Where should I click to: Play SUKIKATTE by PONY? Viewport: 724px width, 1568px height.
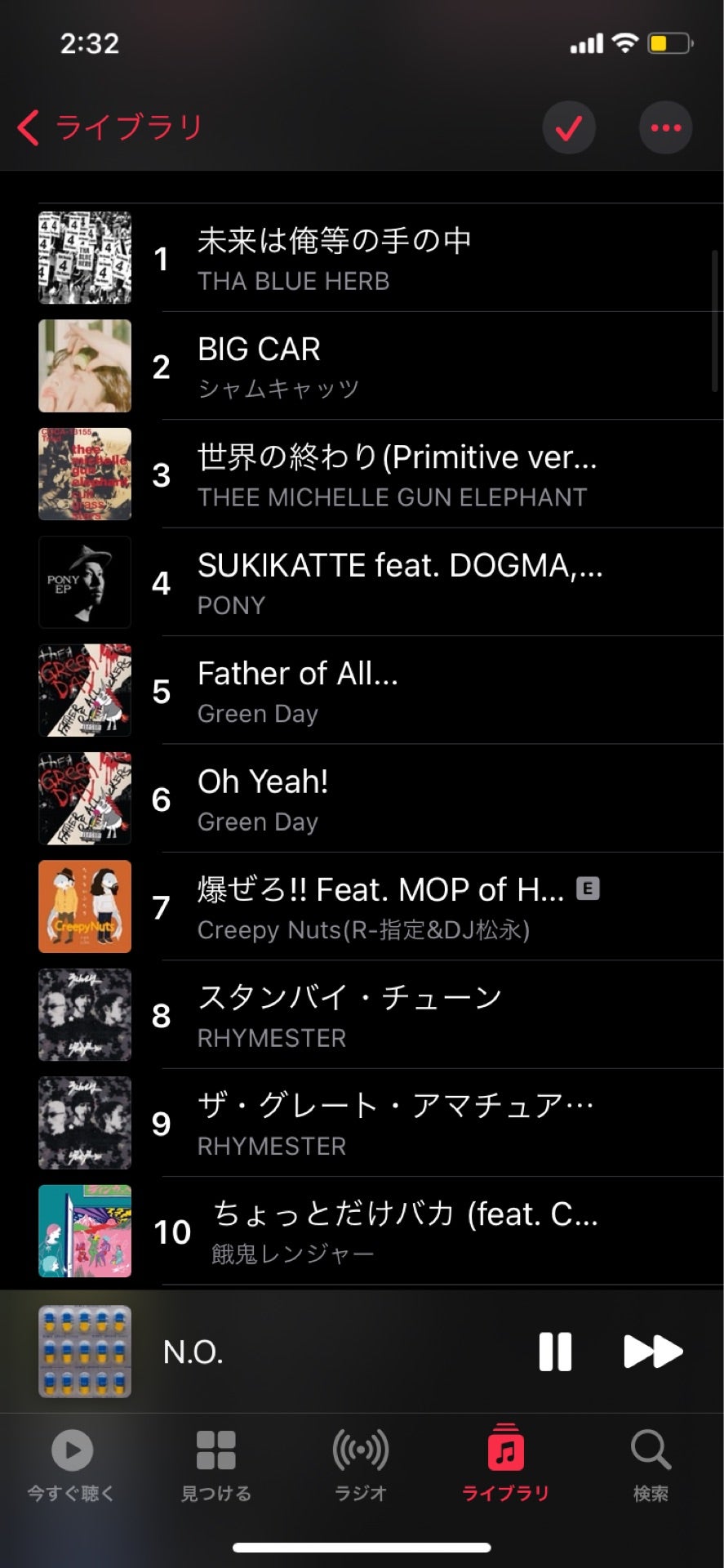pyautogui.click(x=400, y=582)
